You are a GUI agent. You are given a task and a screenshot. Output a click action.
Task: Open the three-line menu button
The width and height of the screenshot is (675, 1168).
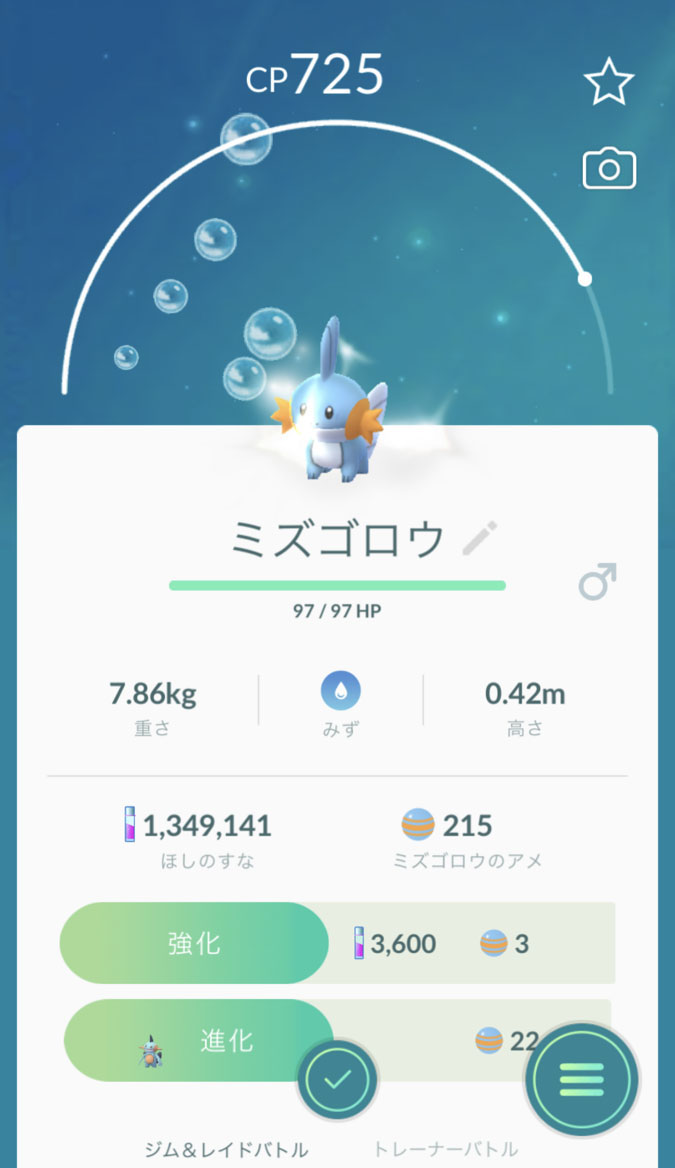point(581,1079)
